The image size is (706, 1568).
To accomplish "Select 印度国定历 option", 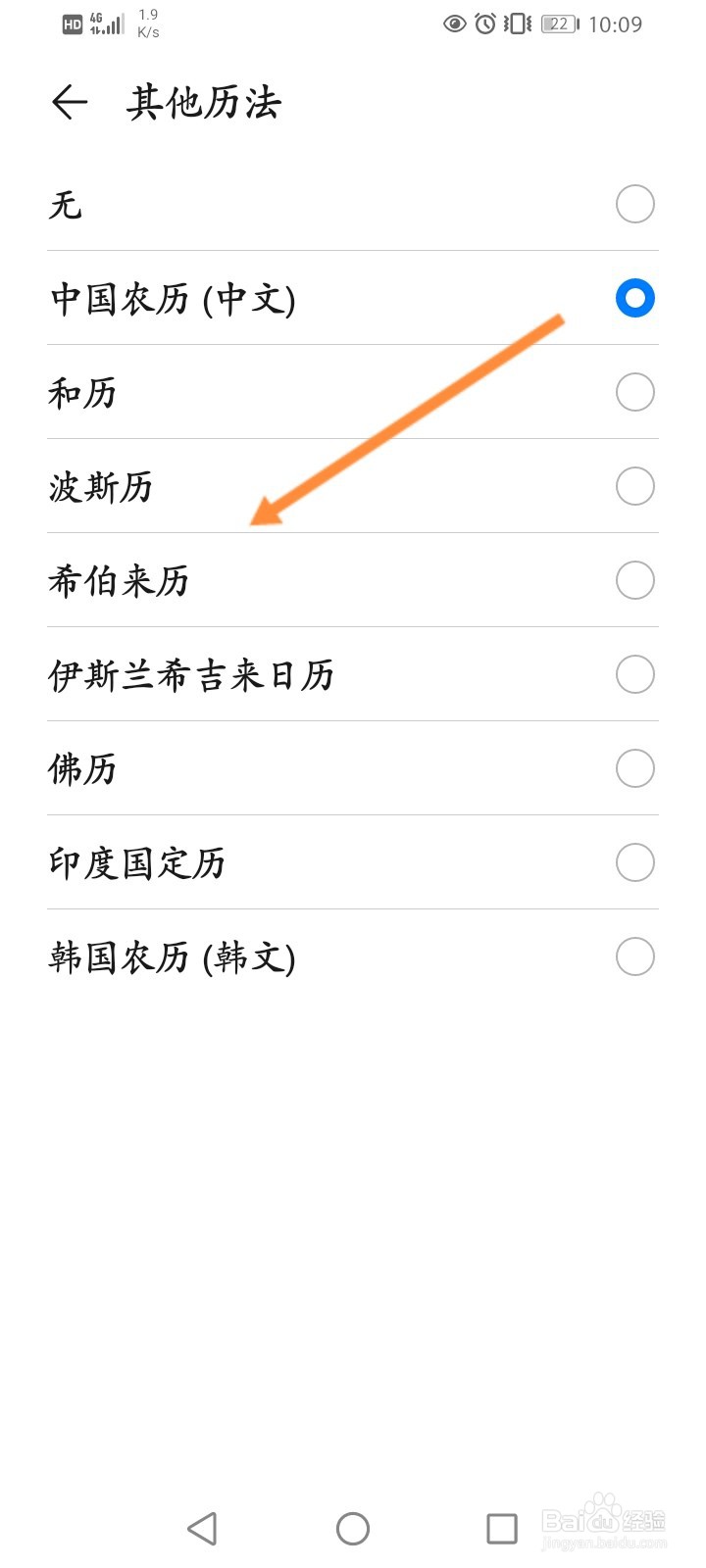I will 635,863.
